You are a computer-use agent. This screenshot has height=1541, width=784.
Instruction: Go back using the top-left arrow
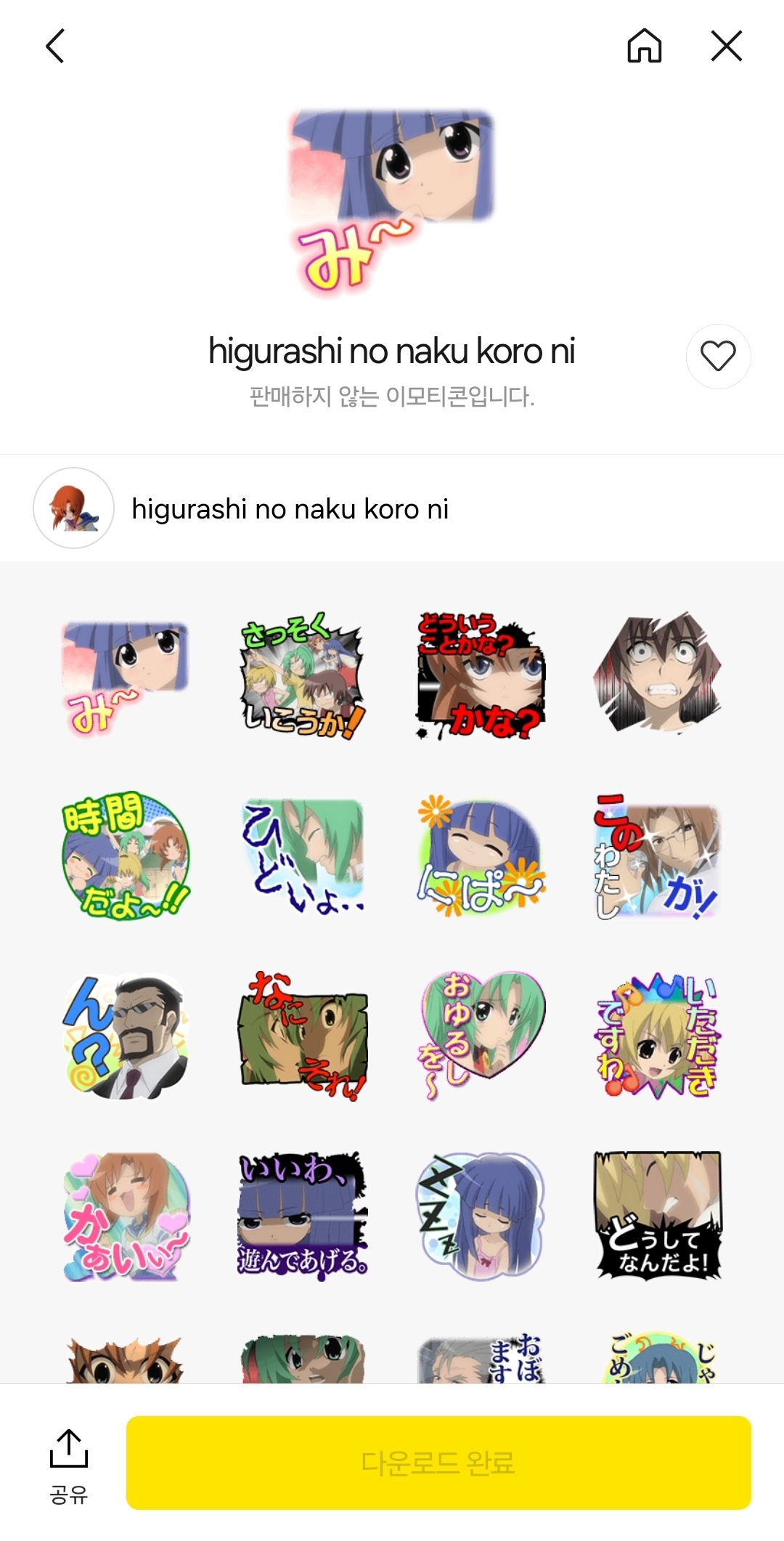click(56, 46)
